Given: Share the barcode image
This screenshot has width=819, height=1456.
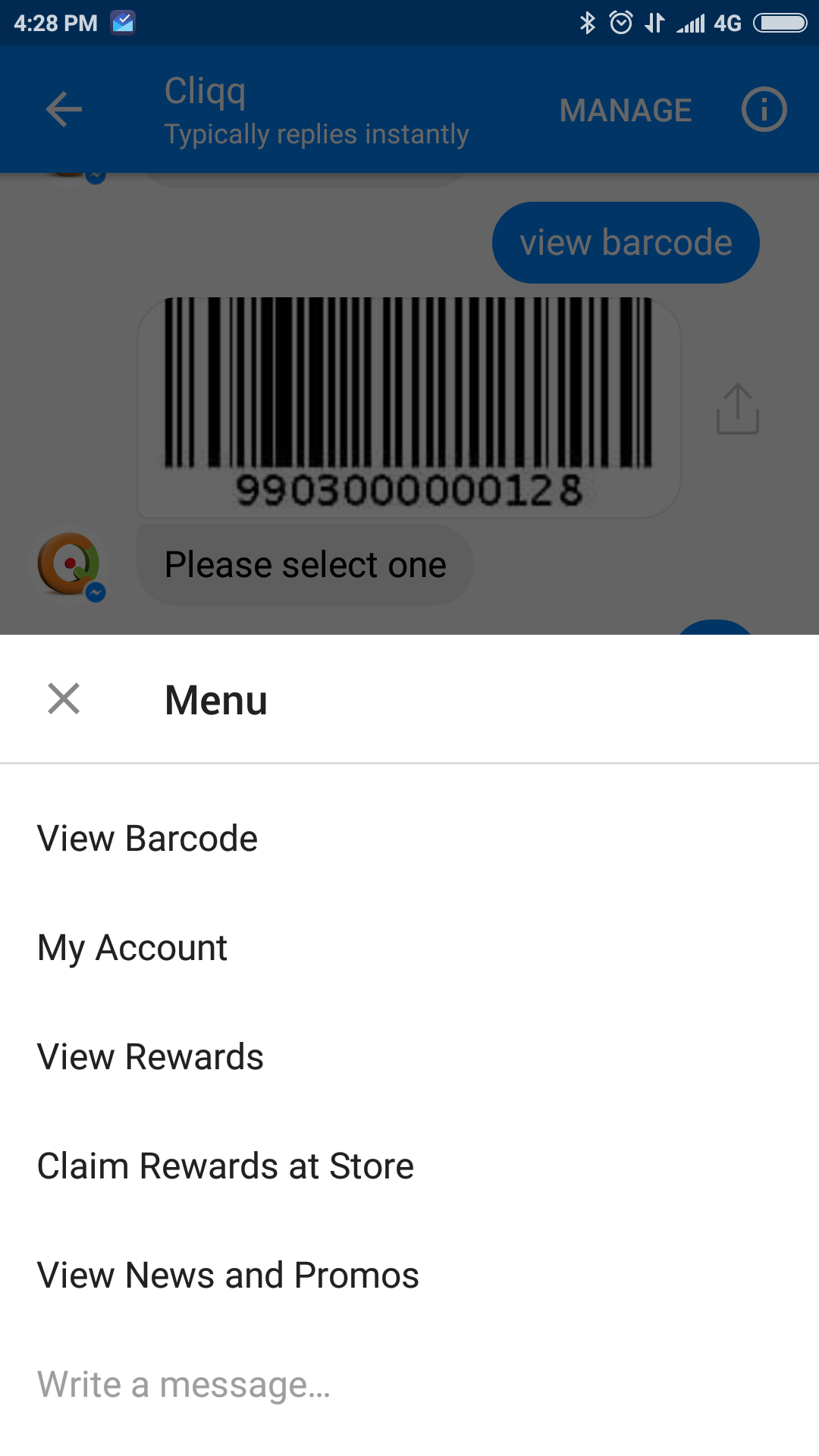Looking at the screenshot, I should click(x=738, y=409).
